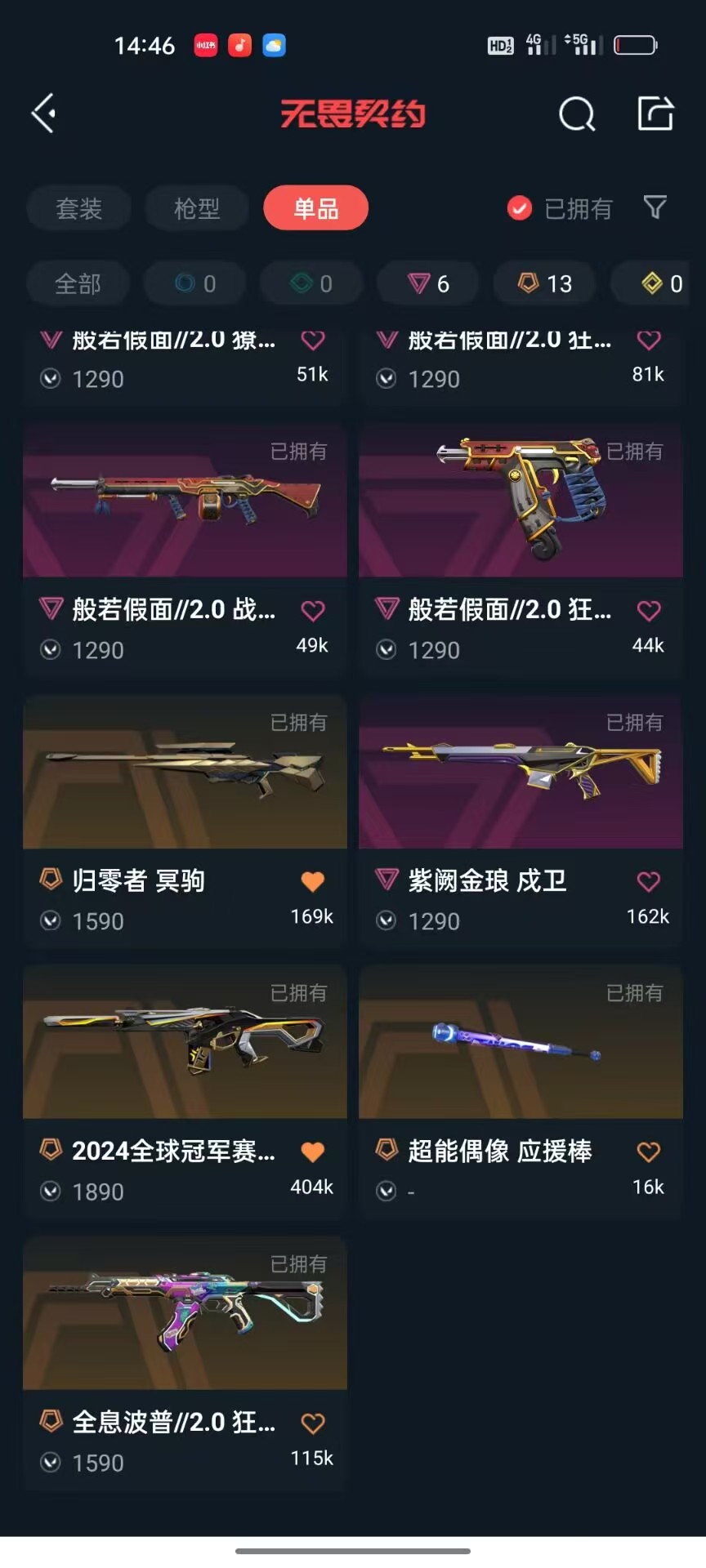Like the 紫阙金琅 戍卫 skin
This screenshot has height=1568, width=706.
click(649, 881)
